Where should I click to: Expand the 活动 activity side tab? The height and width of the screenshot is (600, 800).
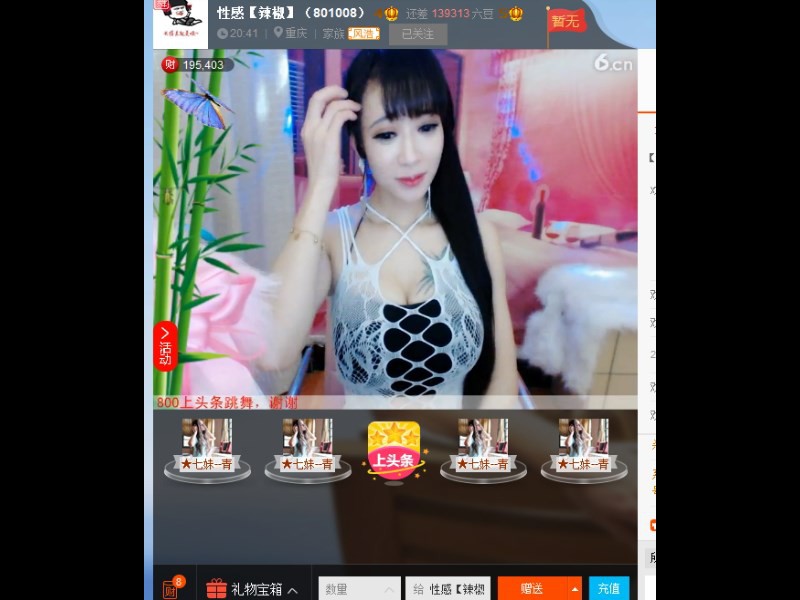click(165, 346)
